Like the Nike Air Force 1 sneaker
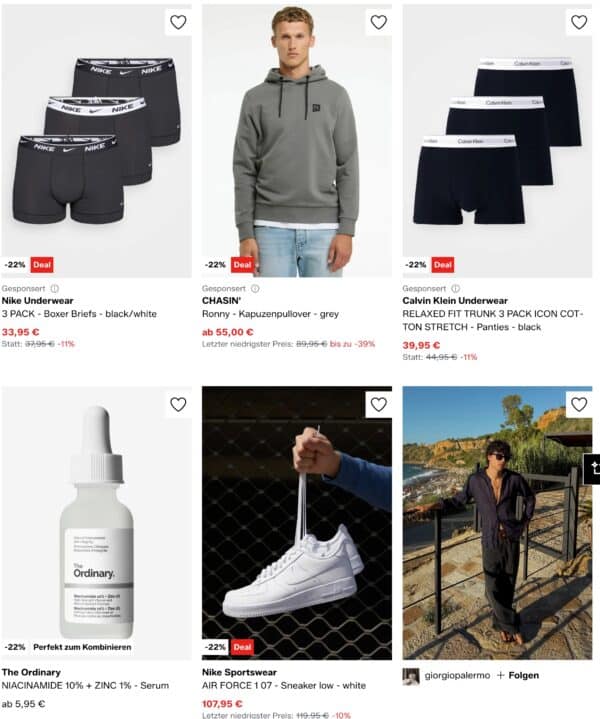The width and height of the screenshot is (600, 719). (x=378, y=404)
